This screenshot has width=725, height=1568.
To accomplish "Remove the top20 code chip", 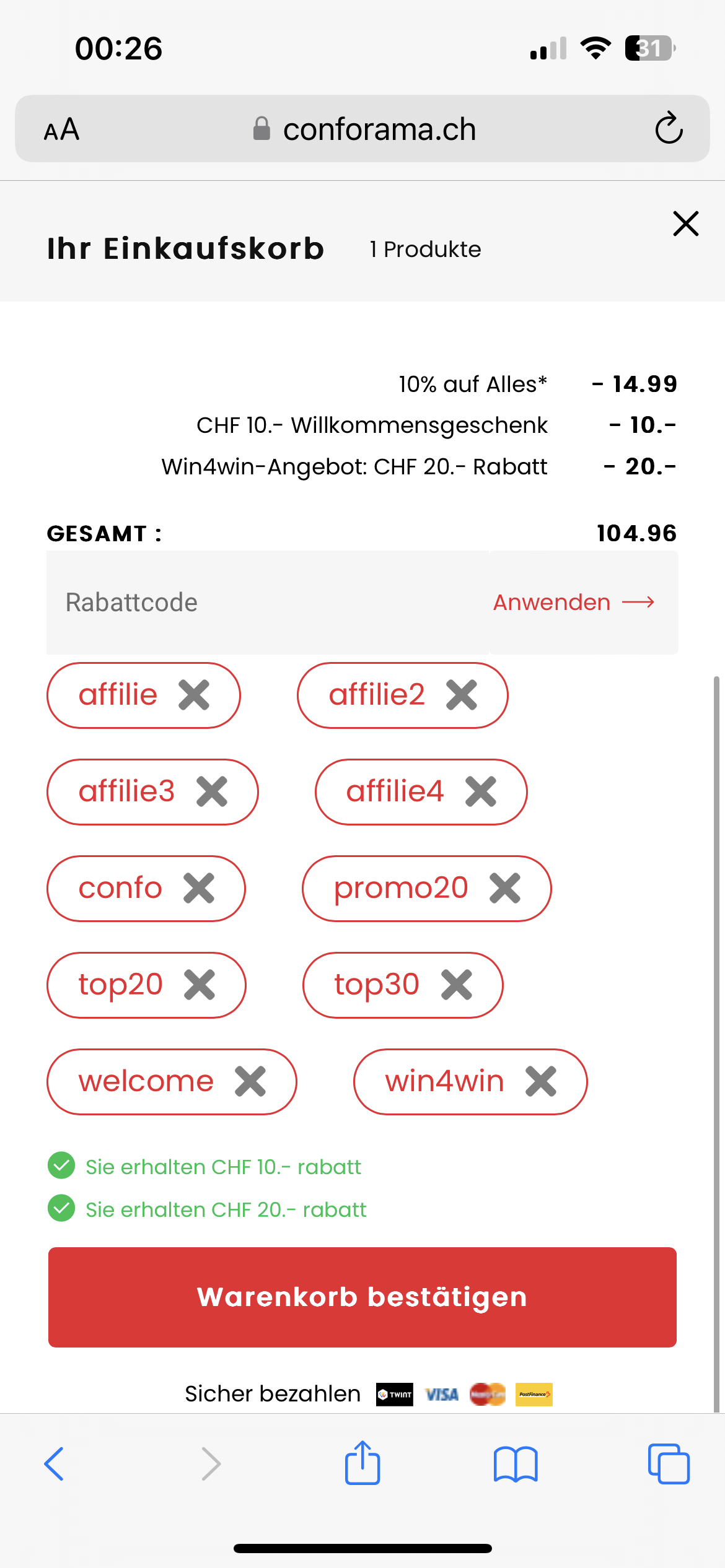I will [200, 985].
